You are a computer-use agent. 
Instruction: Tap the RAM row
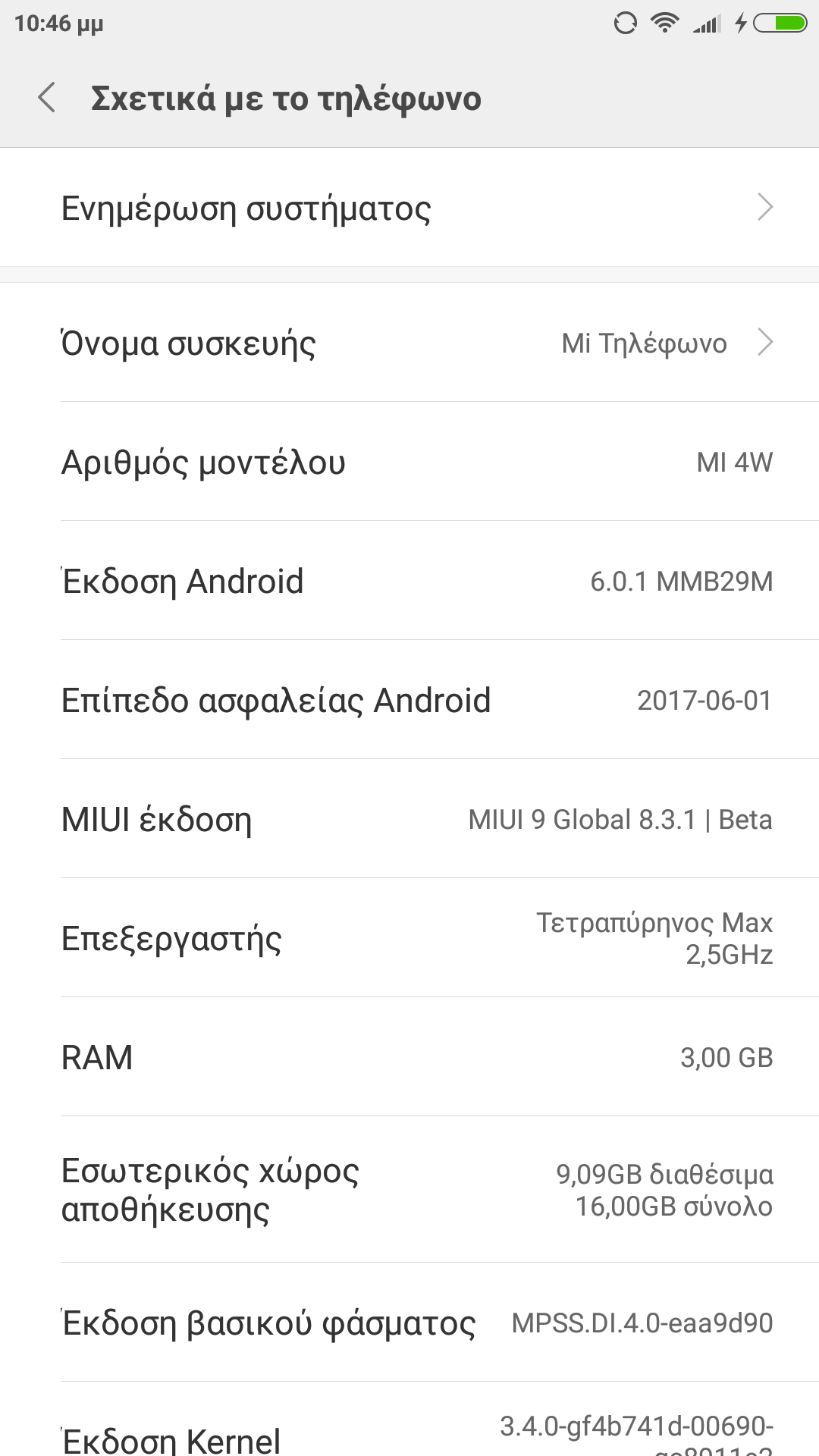409,1057
